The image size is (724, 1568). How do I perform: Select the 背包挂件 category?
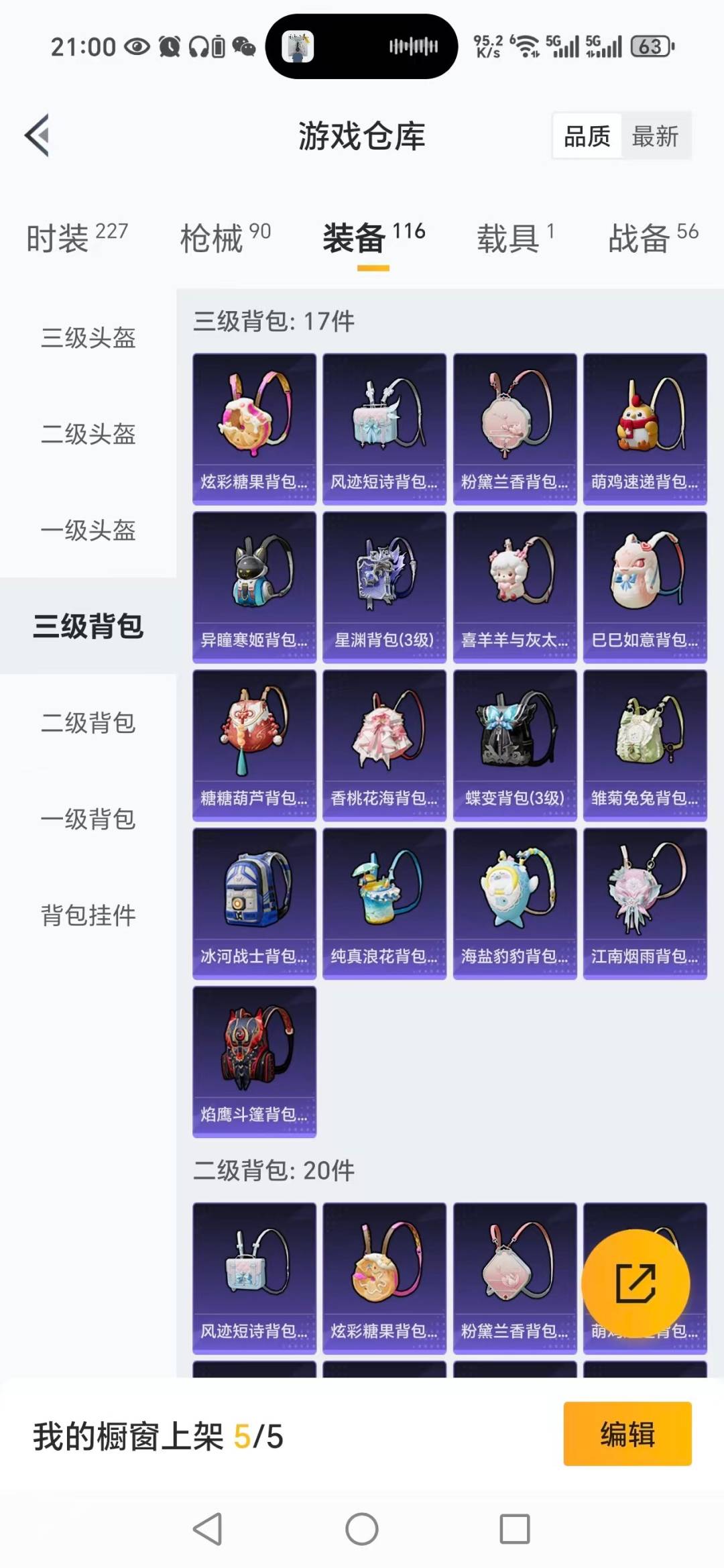(x=87, y=915)
